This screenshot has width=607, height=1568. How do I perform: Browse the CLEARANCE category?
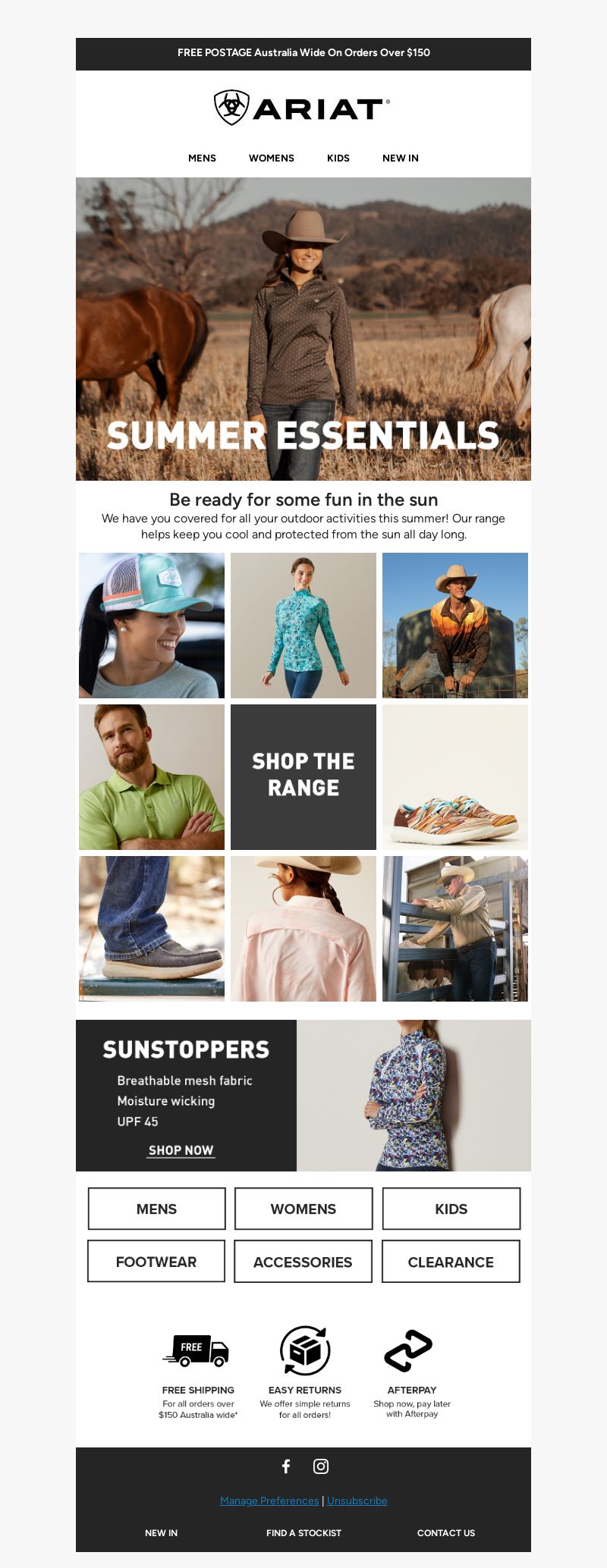tap(451, 1262)
